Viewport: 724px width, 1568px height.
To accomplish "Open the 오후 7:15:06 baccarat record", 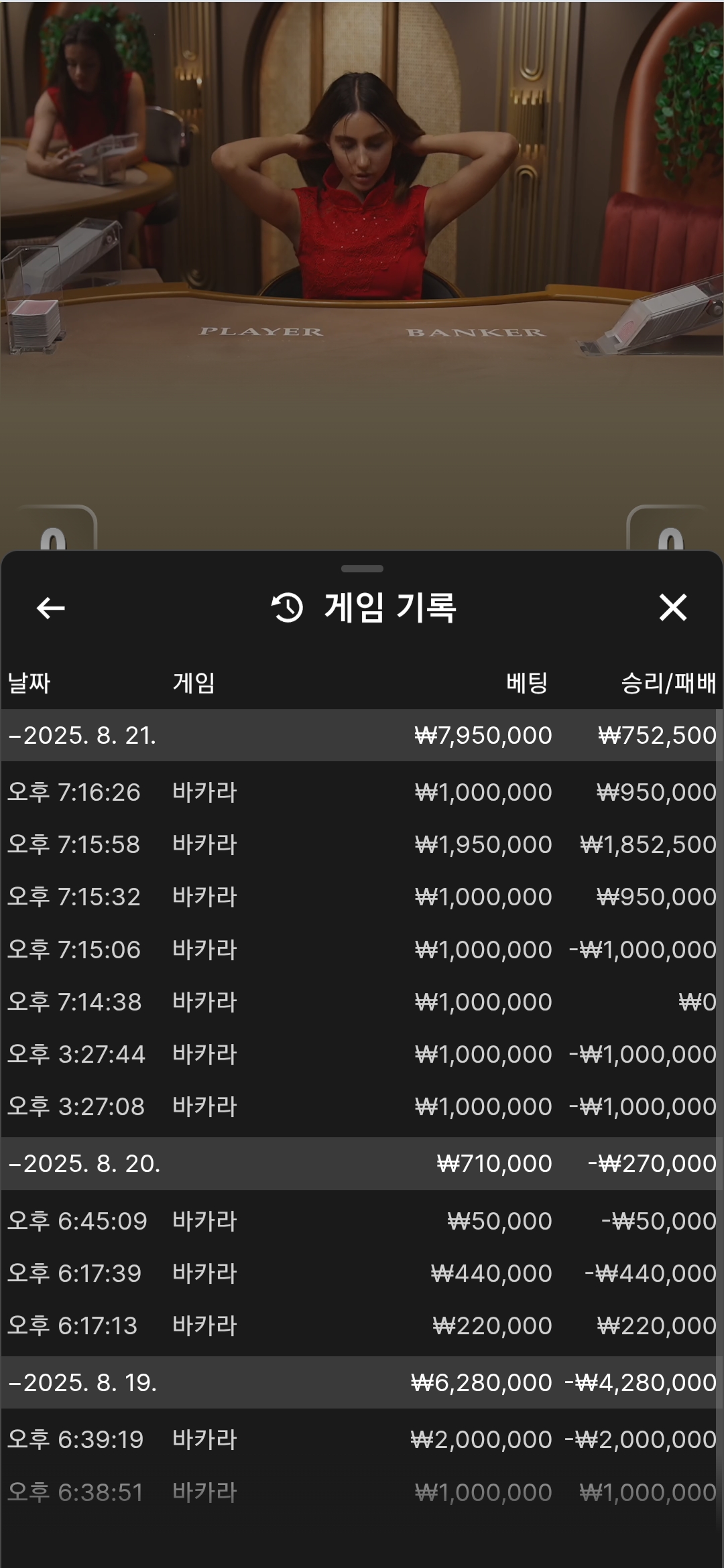I will point(361,950).
